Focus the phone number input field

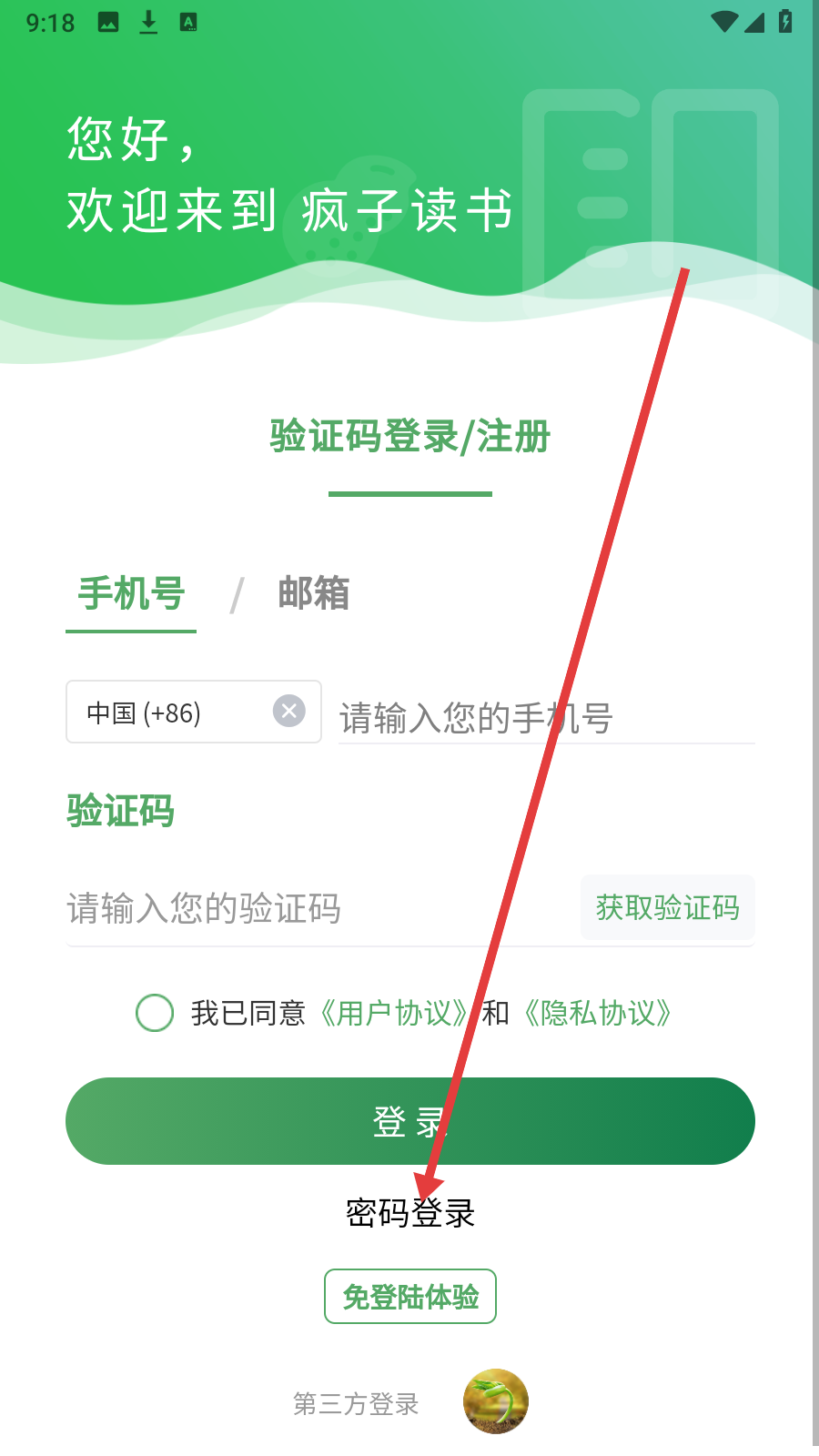[546, 718]
